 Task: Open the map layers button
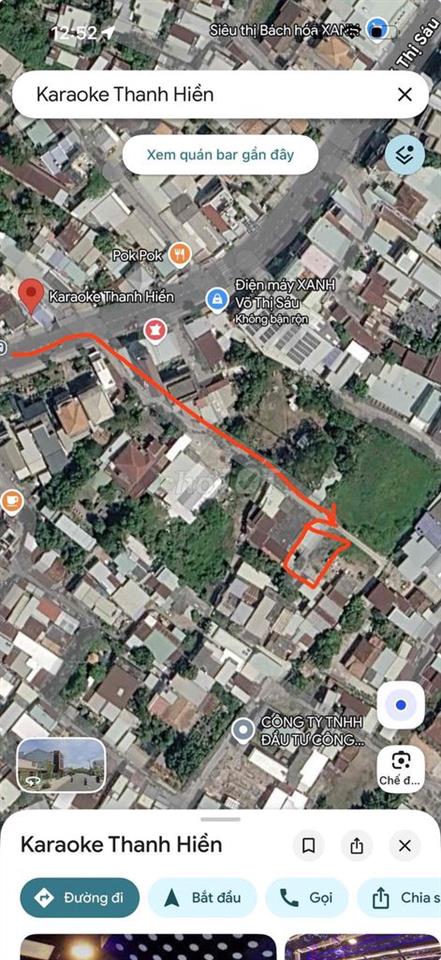pos(405,155)
